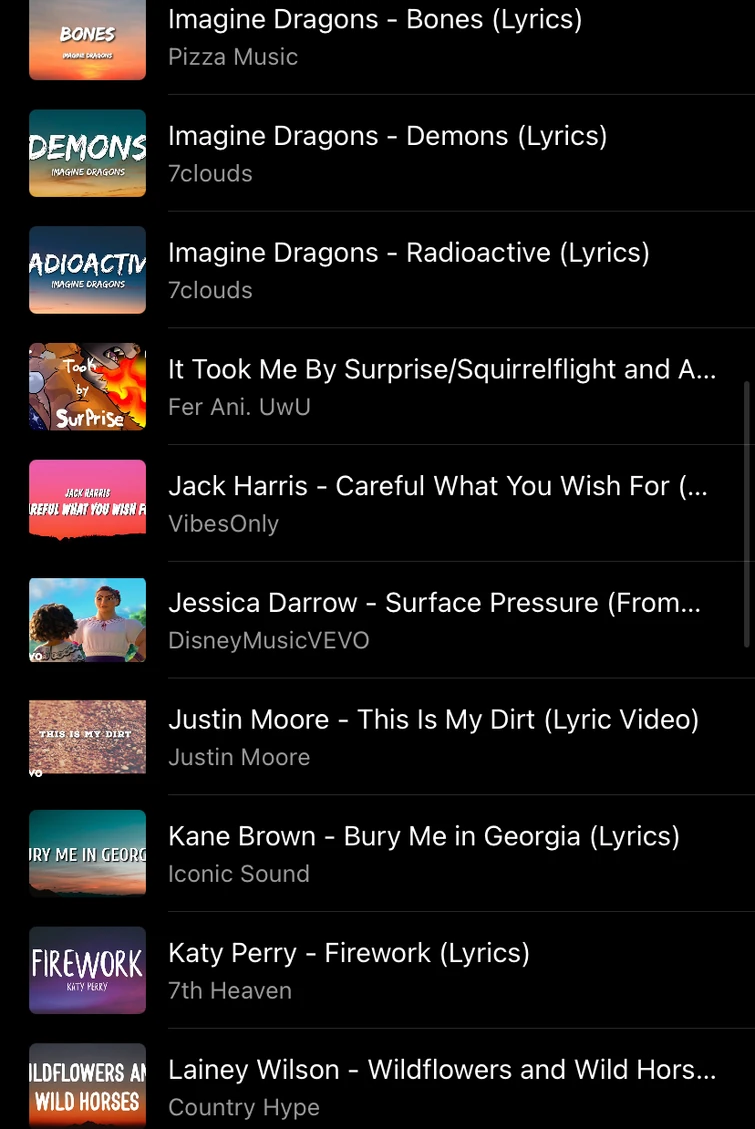Open the Imagine Dragons Bones thumbnail
The image size is (755, 1129).
pyautogui.click(x=87, y=40)
